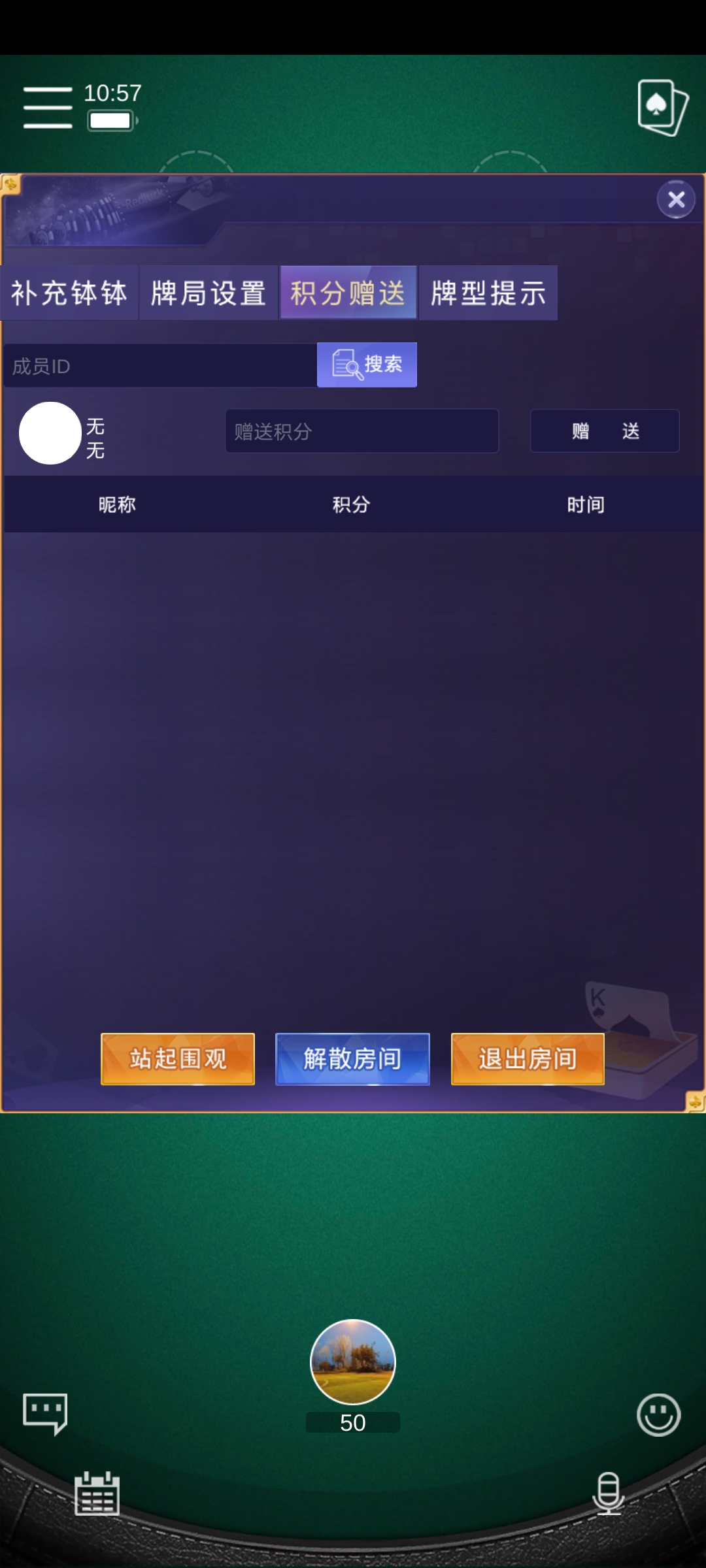Switch to the 牌局设置 tab
The width and height of the screenshot is (706, 1568).
click(209, 293)
